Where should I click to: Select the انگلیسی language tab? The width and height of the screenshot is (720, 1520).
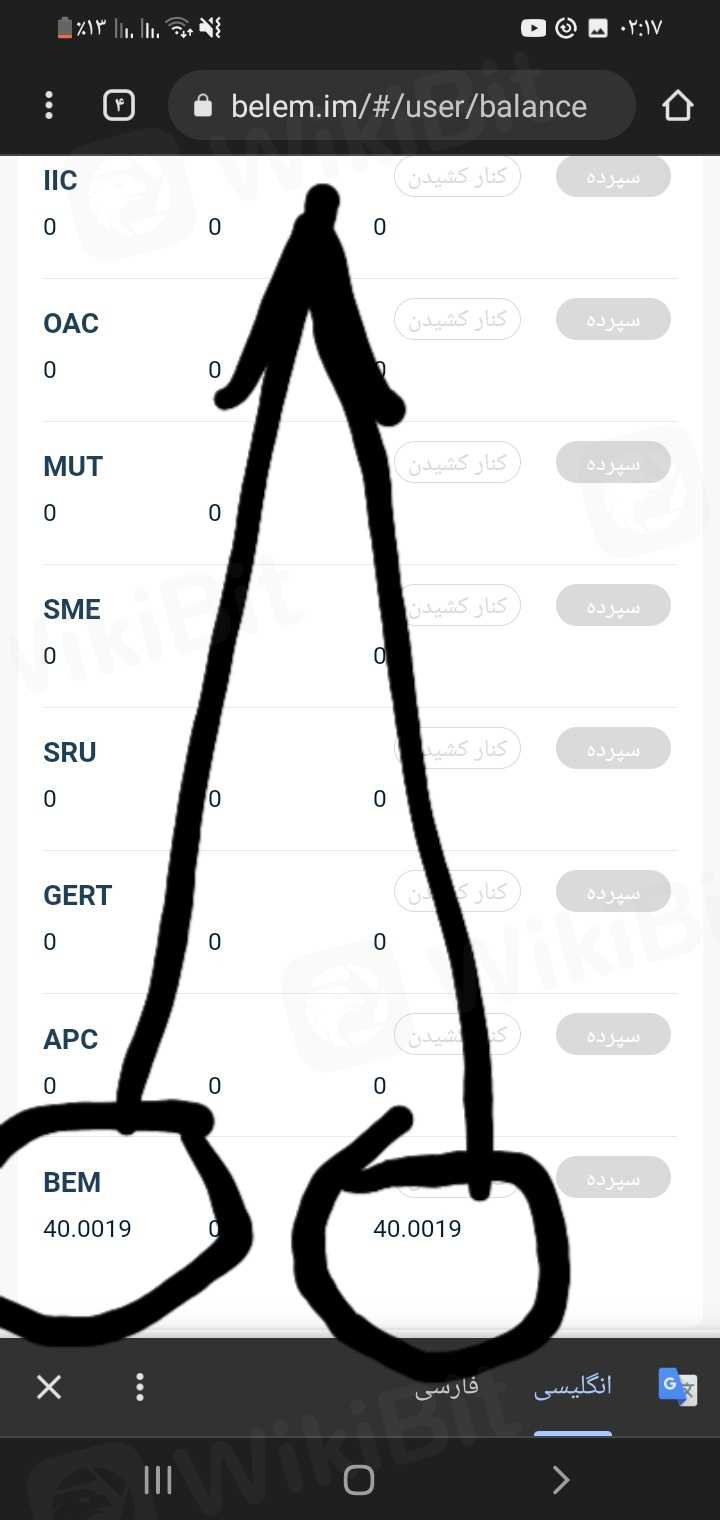pos(573,1387)
